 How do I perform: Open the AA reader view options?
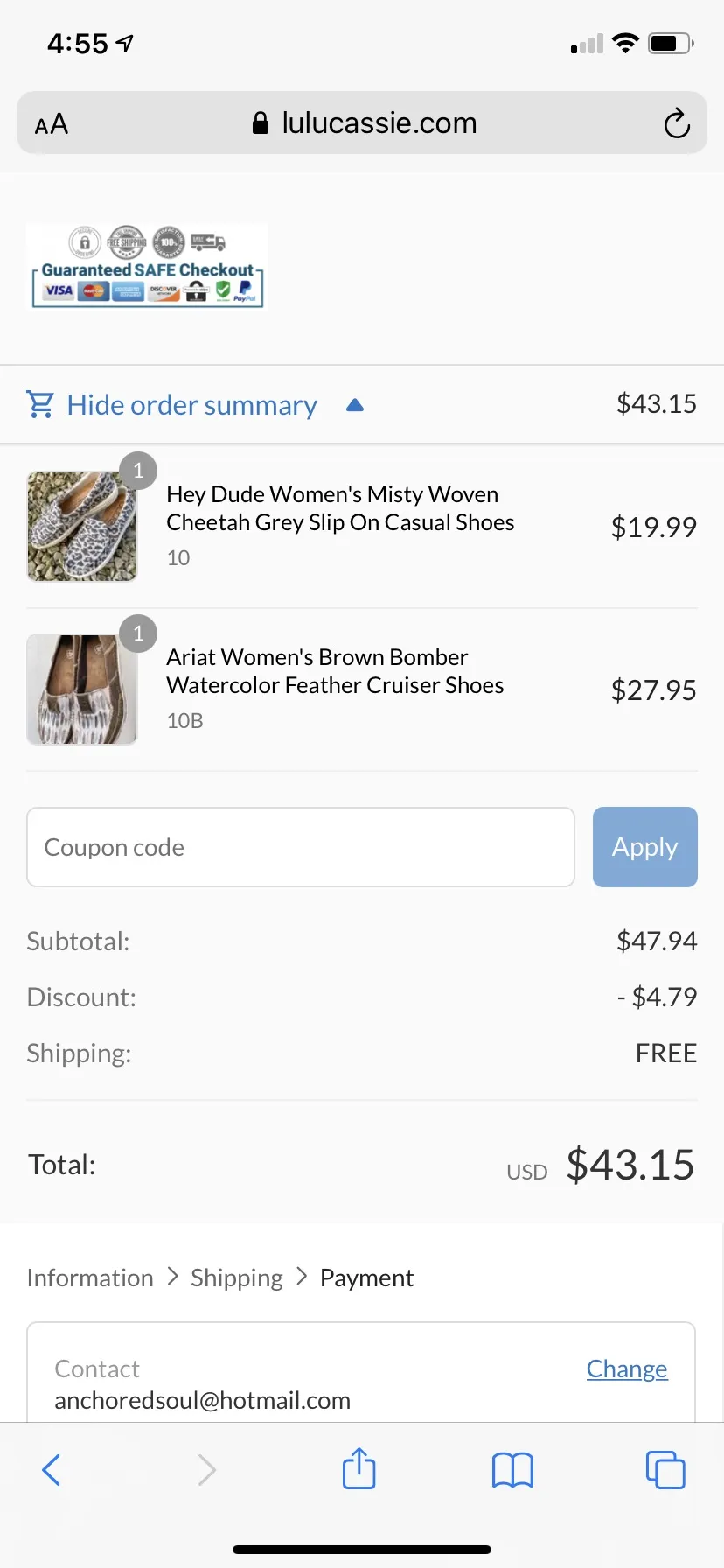click(52, 124)
